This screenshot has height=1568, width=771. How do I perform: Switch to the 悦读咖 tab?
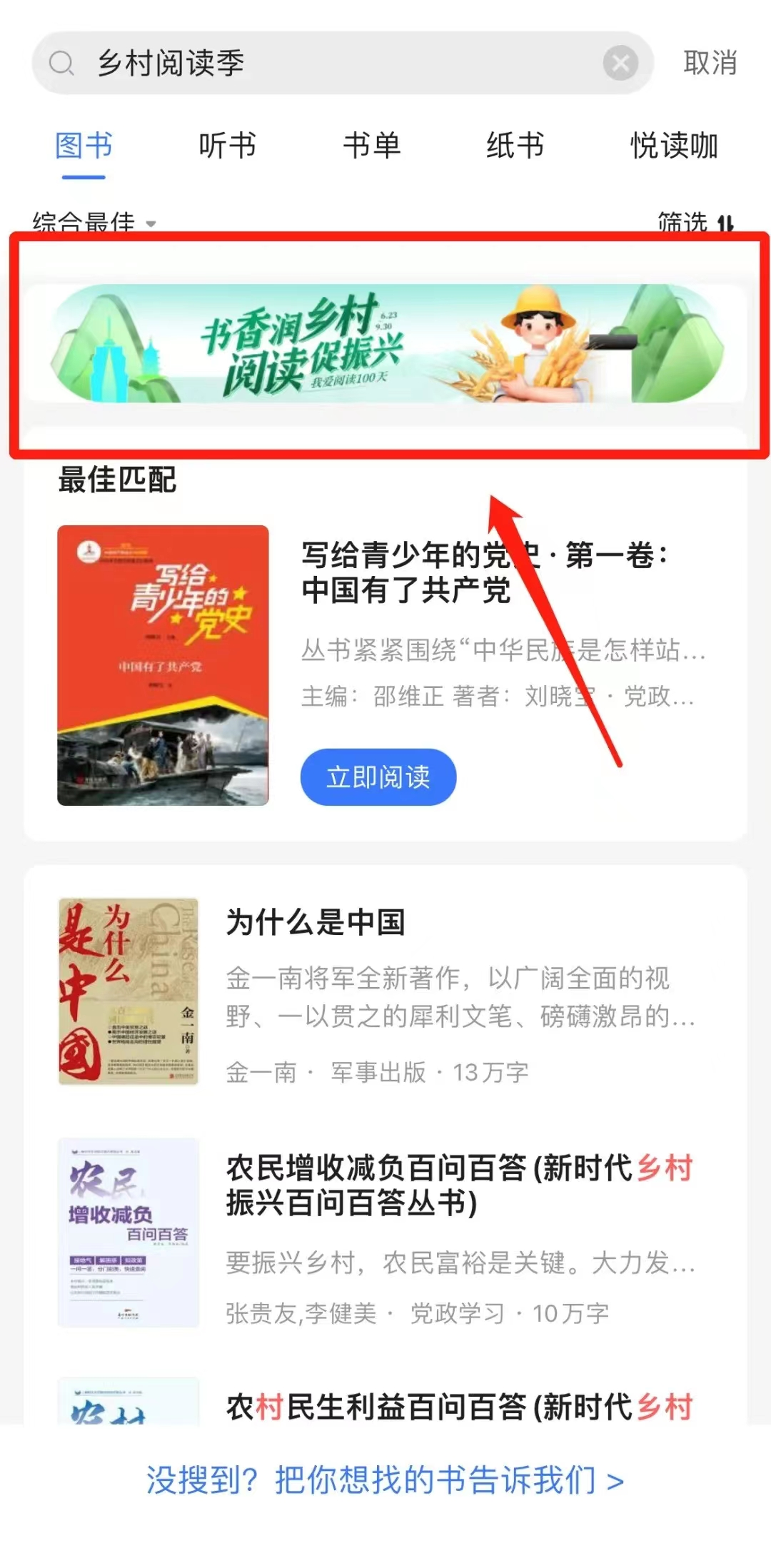pos(673,146)
